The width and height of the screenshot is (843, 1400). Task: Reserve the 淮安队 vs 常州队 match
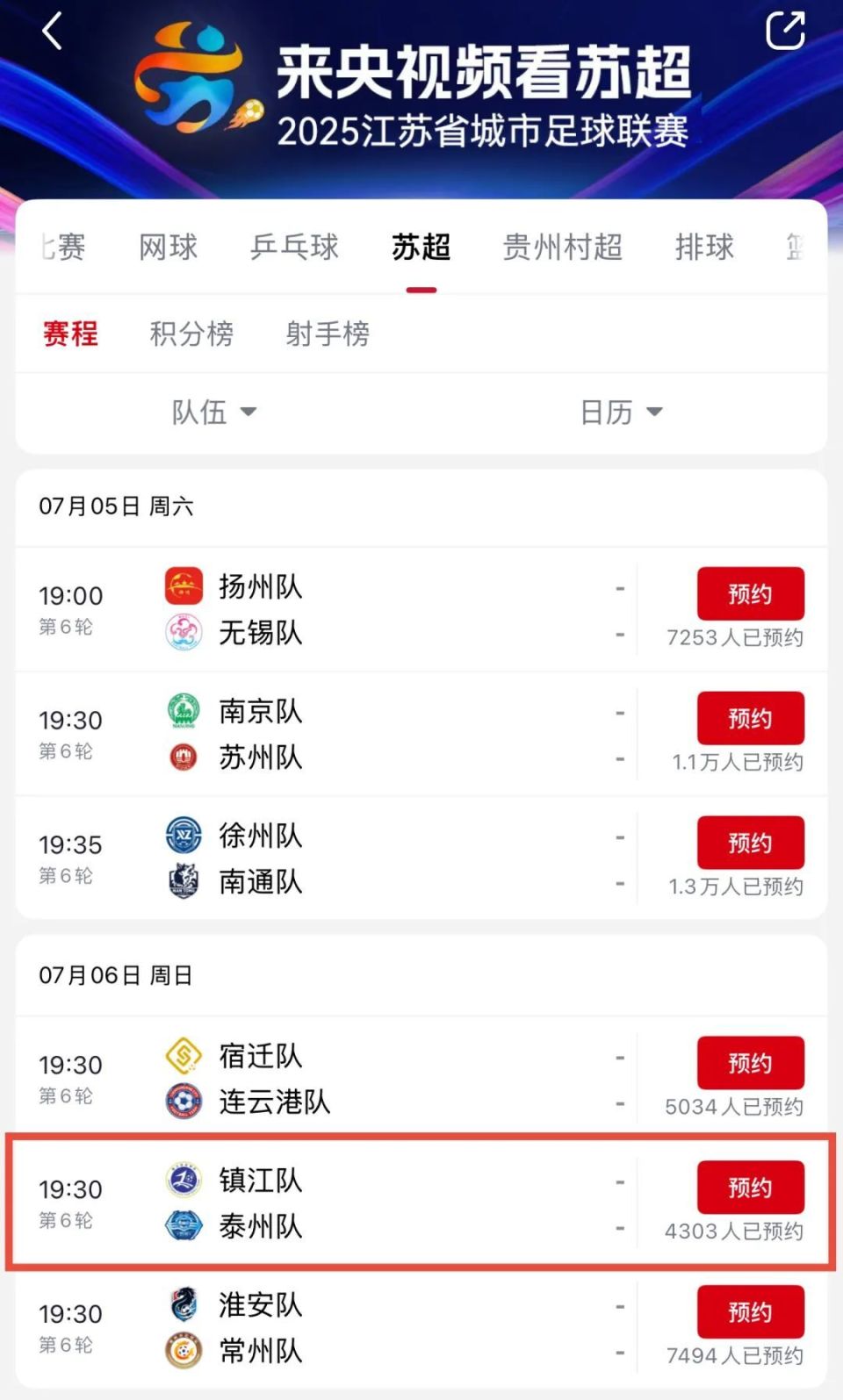pos(751,1313)
